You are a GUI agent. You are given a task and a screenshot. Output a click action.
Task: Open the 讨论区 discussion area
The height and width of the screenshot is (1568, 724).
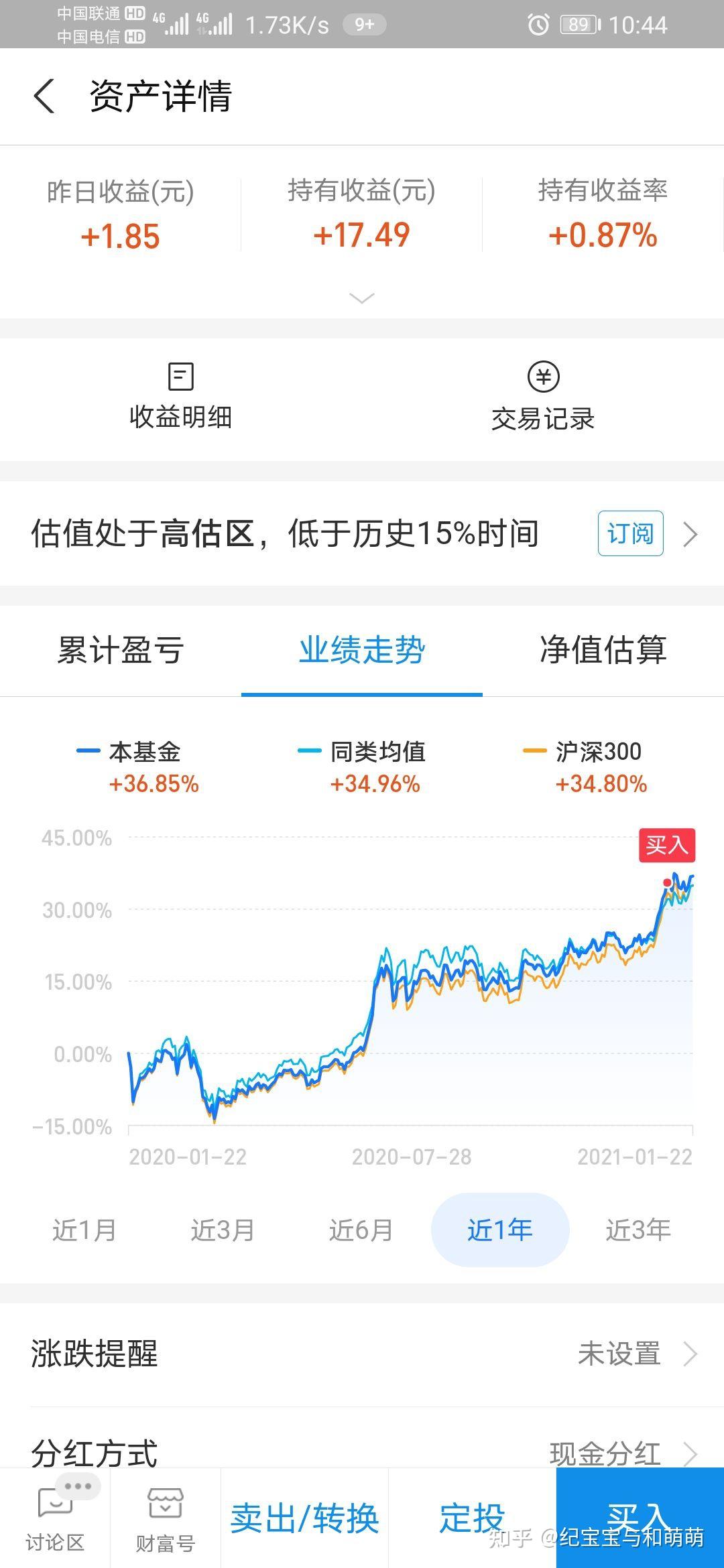55,1520
